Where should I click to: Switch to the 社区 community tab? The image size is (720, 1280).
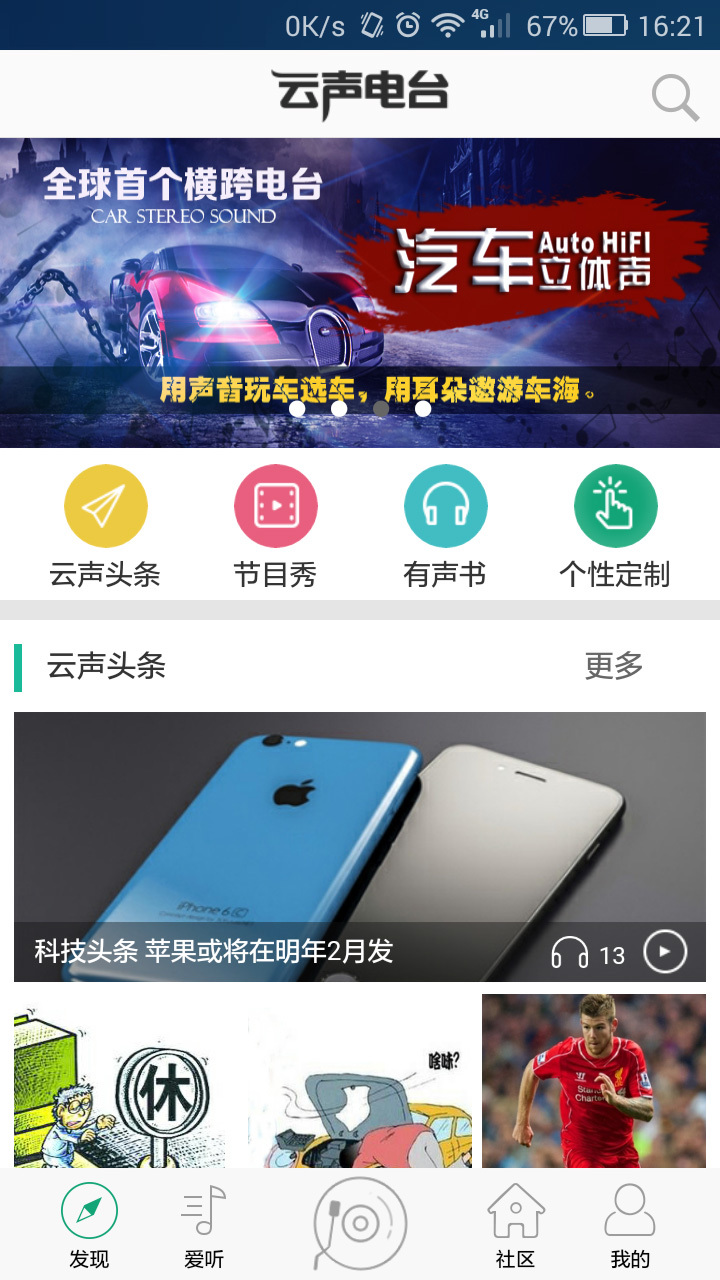(x=515, y=1225)
